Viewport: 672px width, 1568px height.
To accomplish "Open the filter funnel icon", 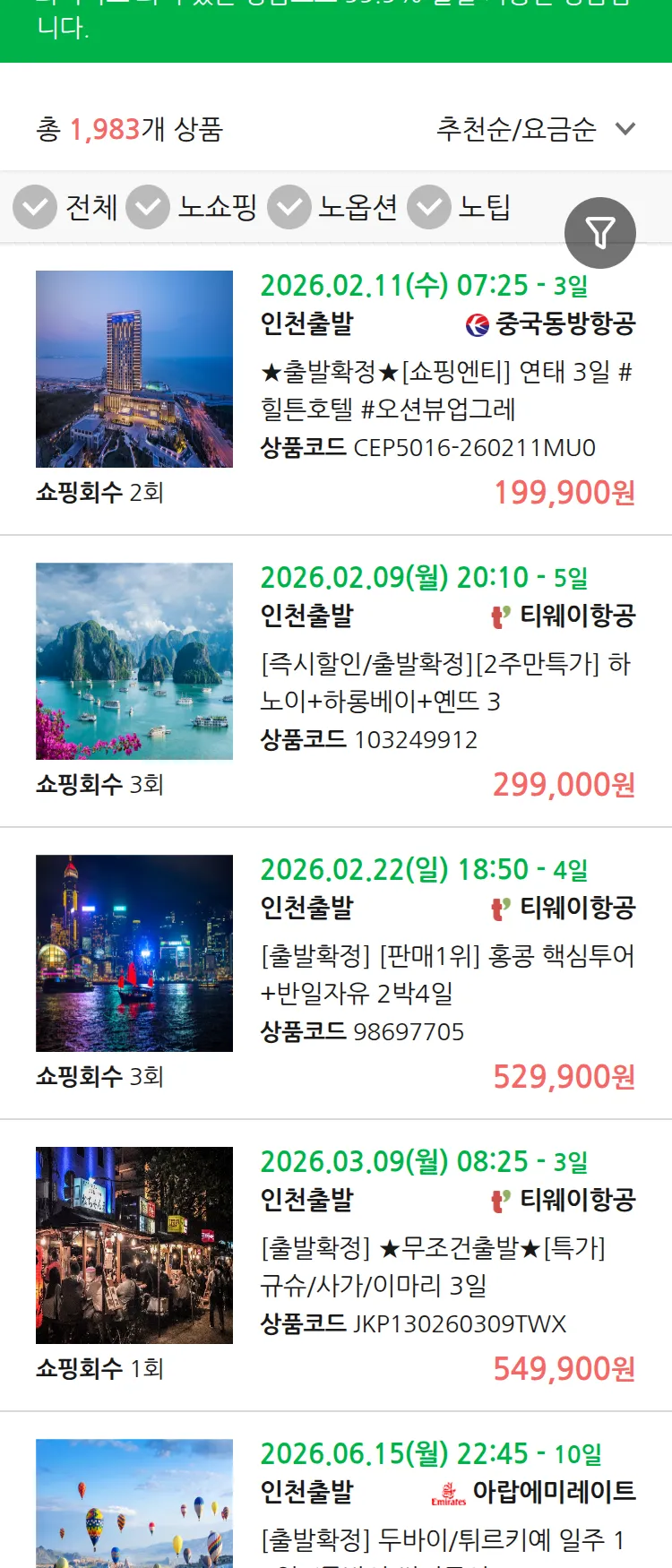I will click(600, 233).
